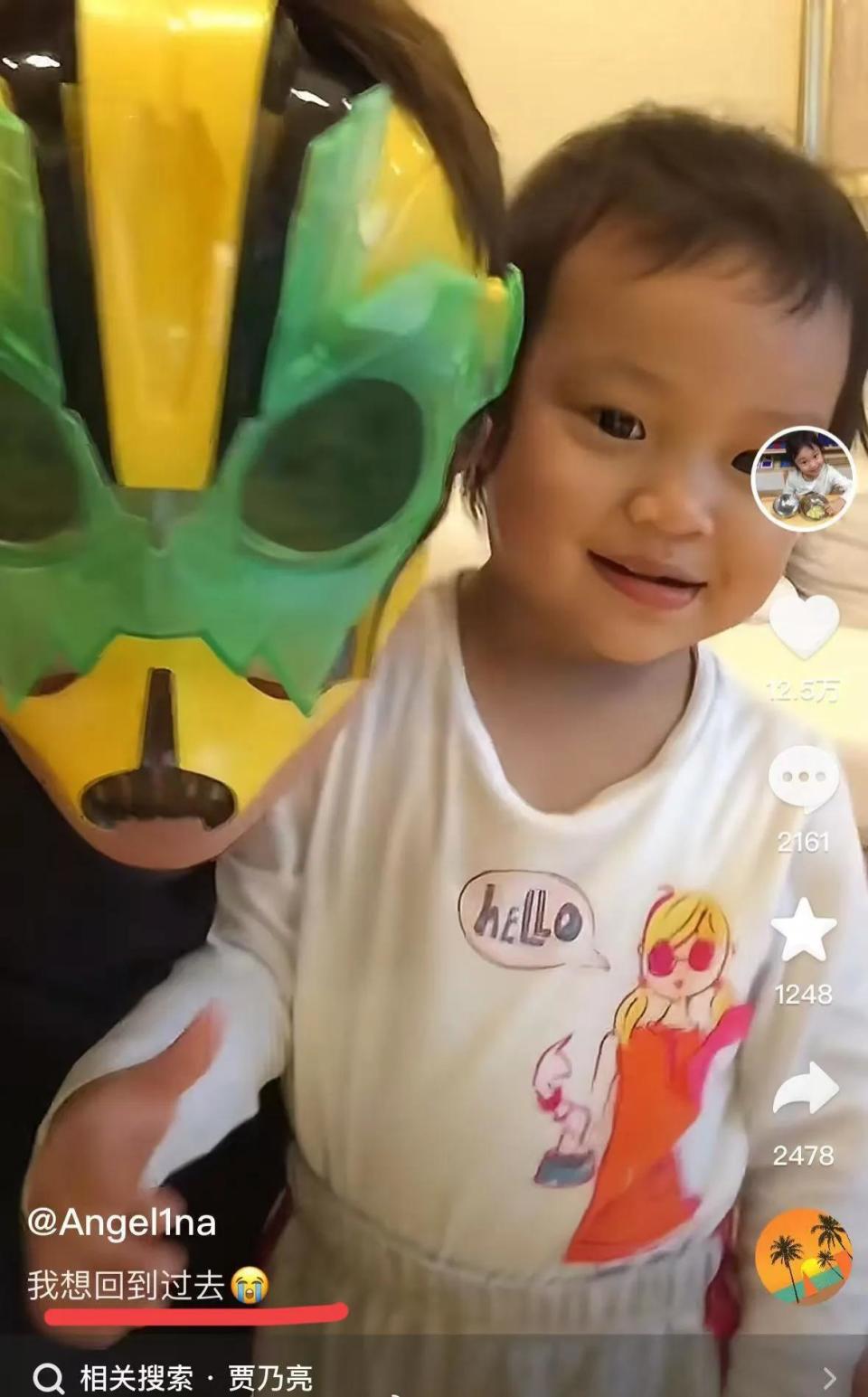Add this video to favorites via the star
Image resolution: width=868 pixels, height=1397 pixels.
point(803,931)
